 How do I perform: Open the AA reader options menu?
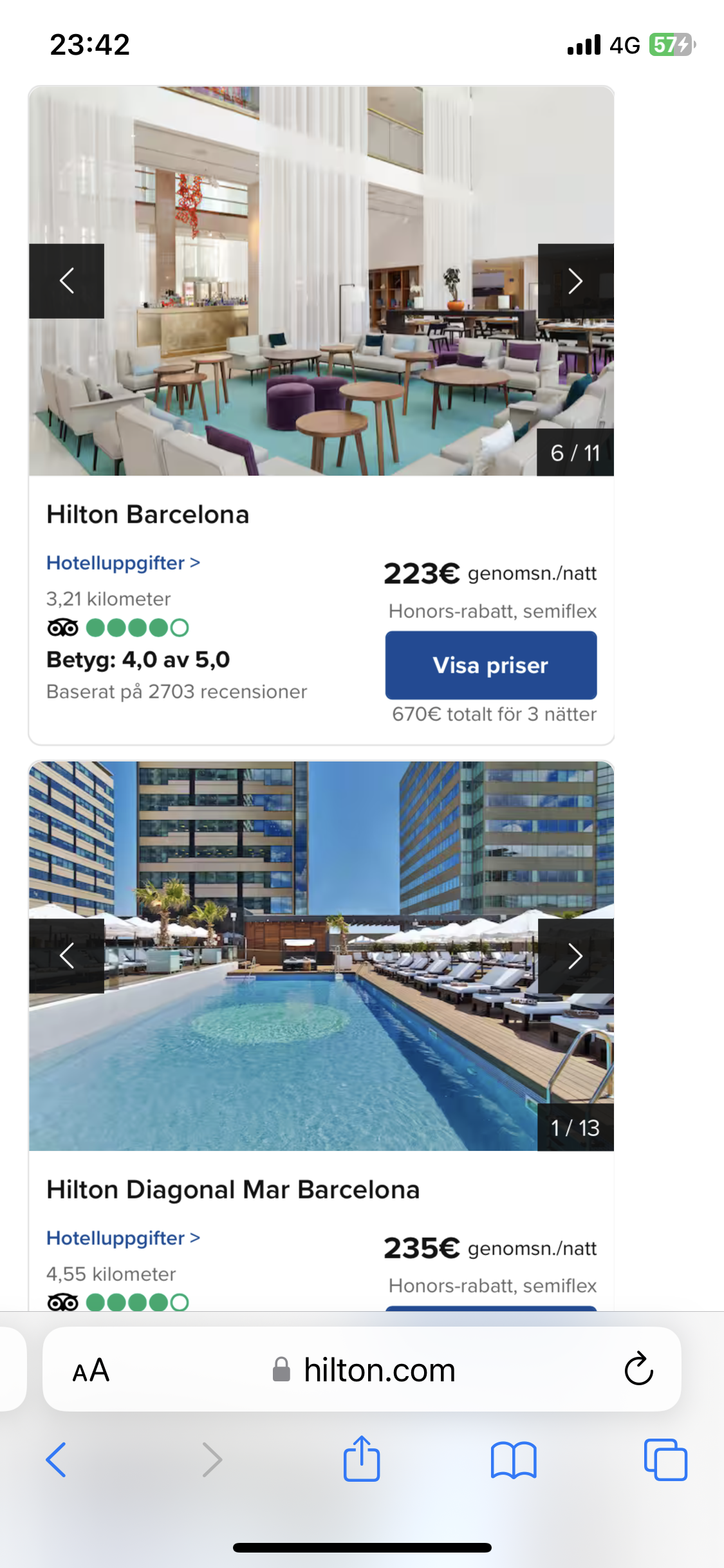coord(91,1370)
